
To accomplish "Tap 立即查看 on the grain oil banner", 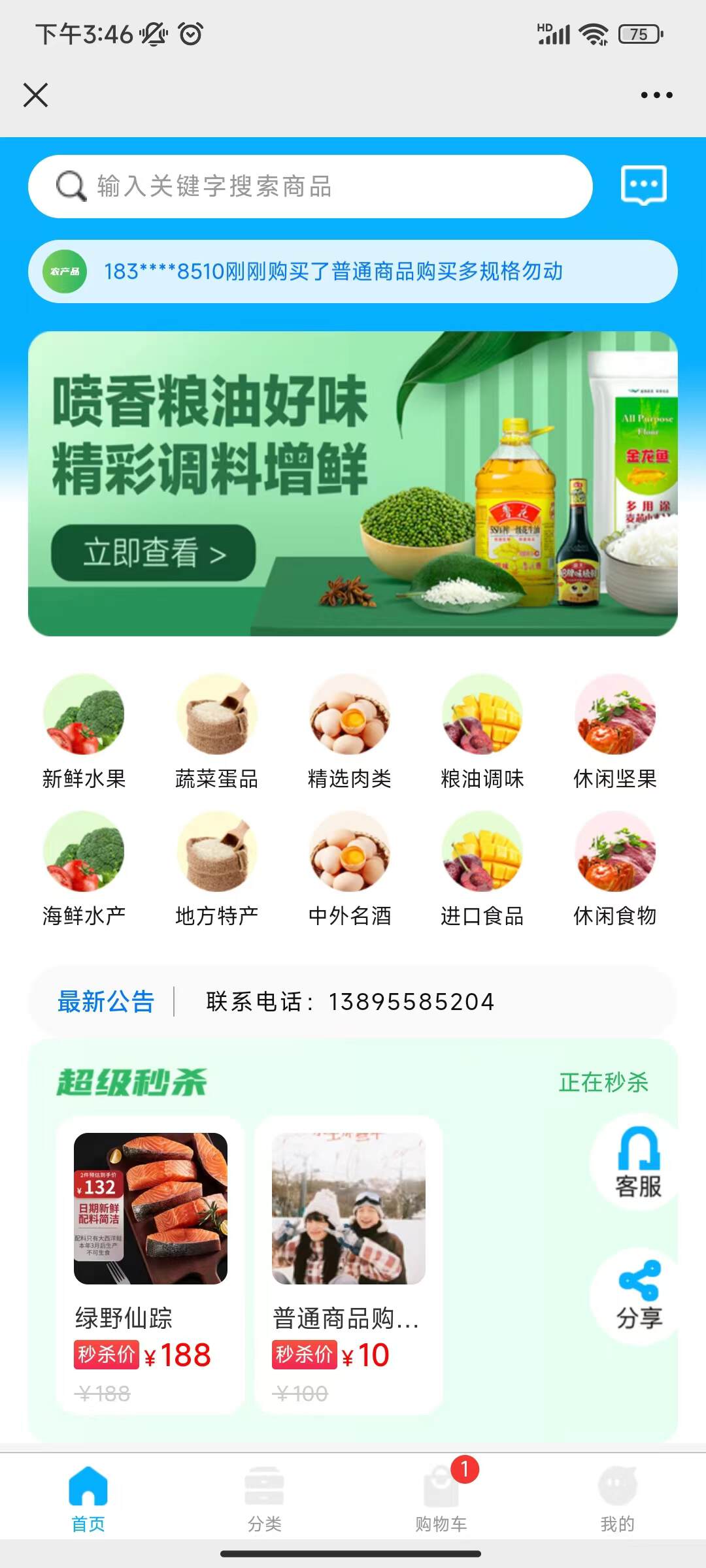I will 154,553.
